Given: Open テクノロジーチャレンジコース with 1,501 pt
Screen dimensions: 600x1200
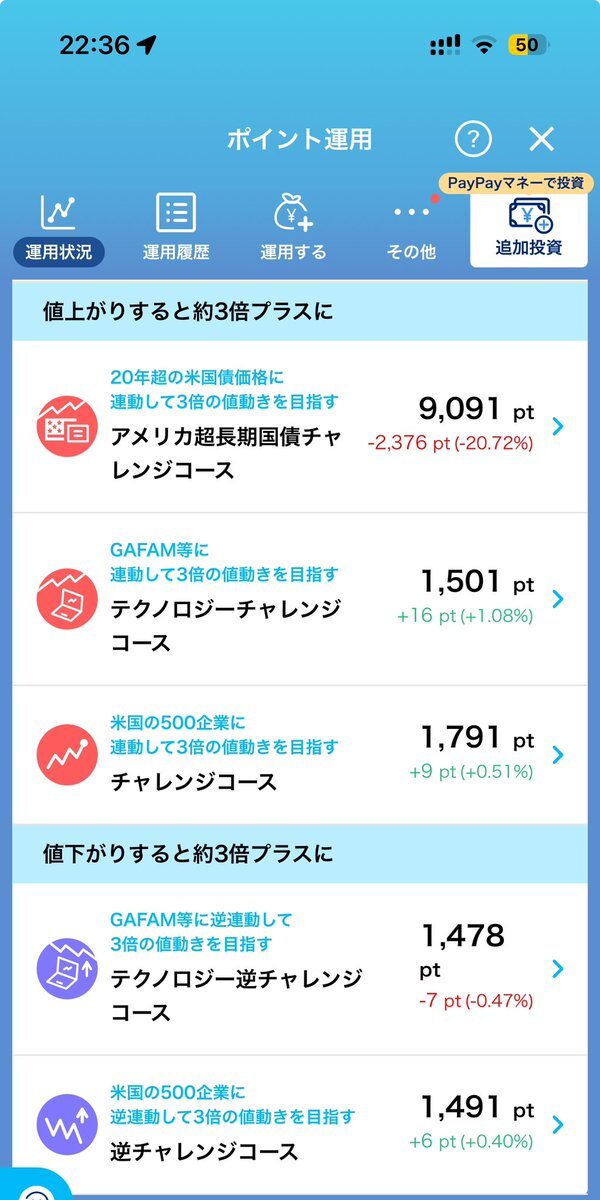Looking at the screenshot, I should 300,599.
